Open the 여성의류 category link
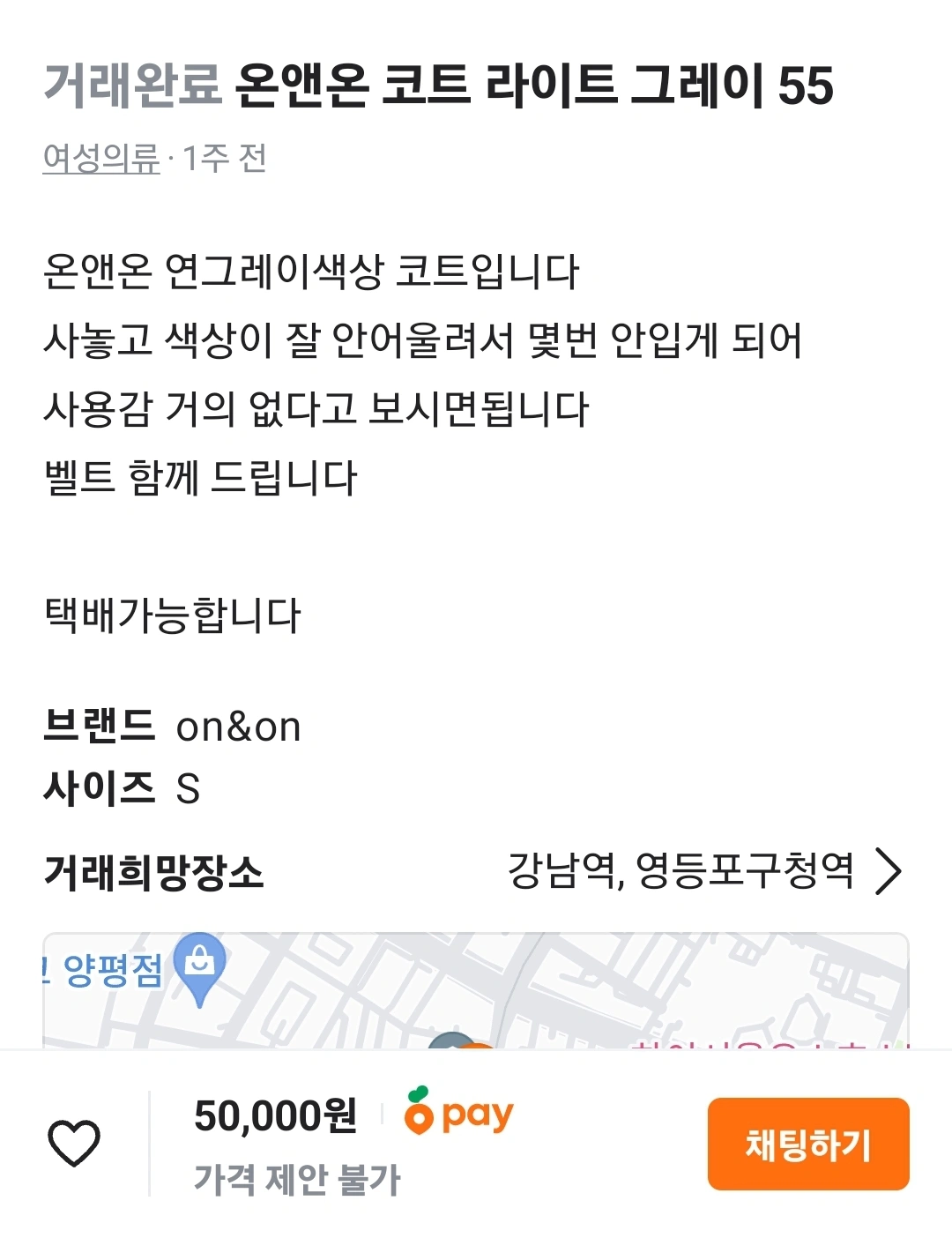952x1238 pixels. [101, 159]
